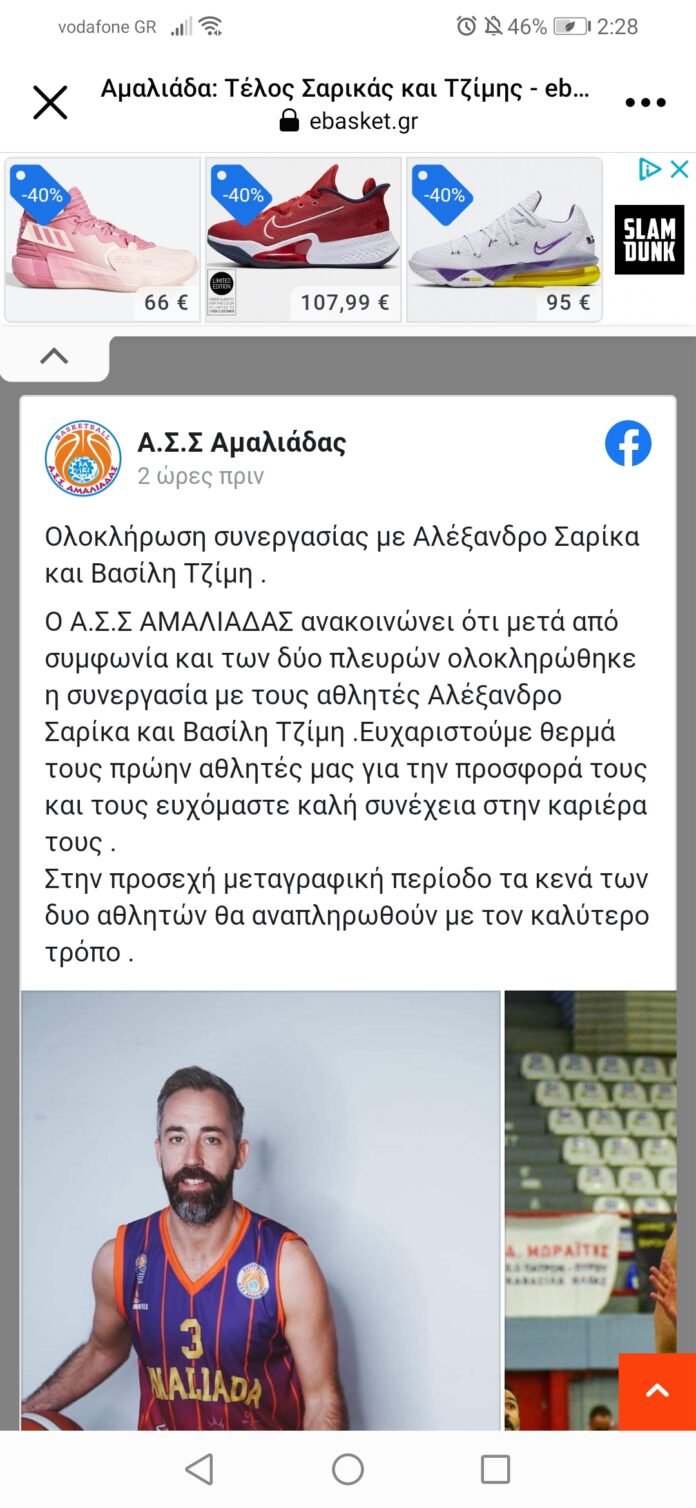696x1508 pixels.
Task: Go back using the system back button
Action: coord(200,1469)
